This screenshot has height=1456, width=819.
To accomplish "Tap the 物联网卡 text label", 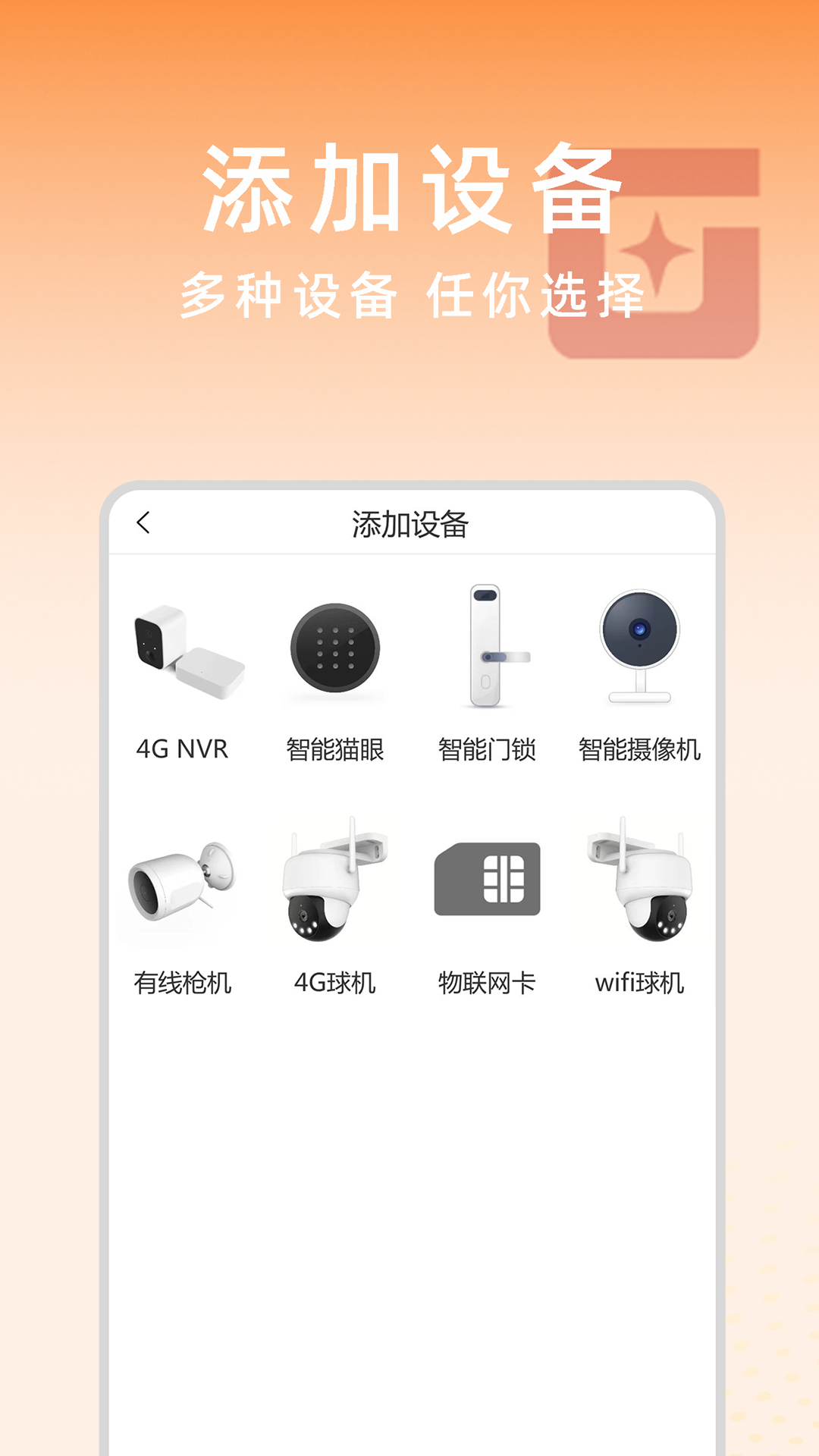I will [x=489, y=982].
